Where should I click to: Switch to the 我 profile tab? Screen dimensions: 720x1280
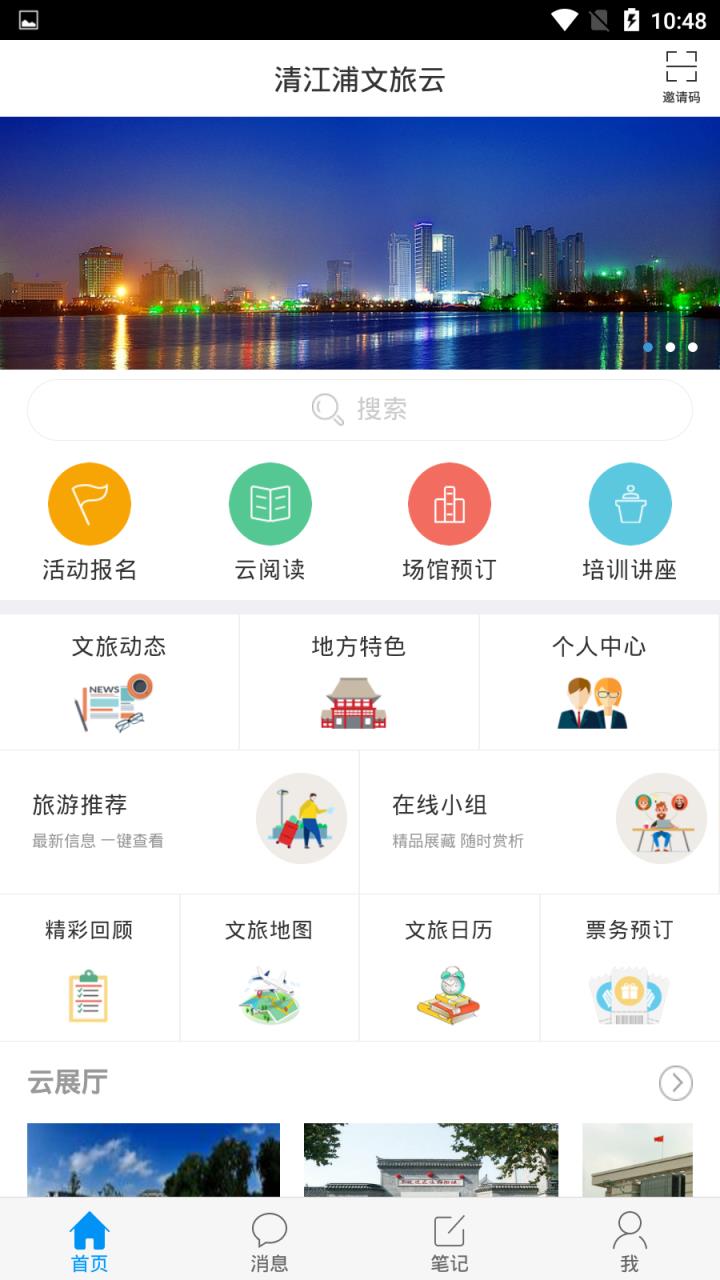click(x=629, y=1240)
